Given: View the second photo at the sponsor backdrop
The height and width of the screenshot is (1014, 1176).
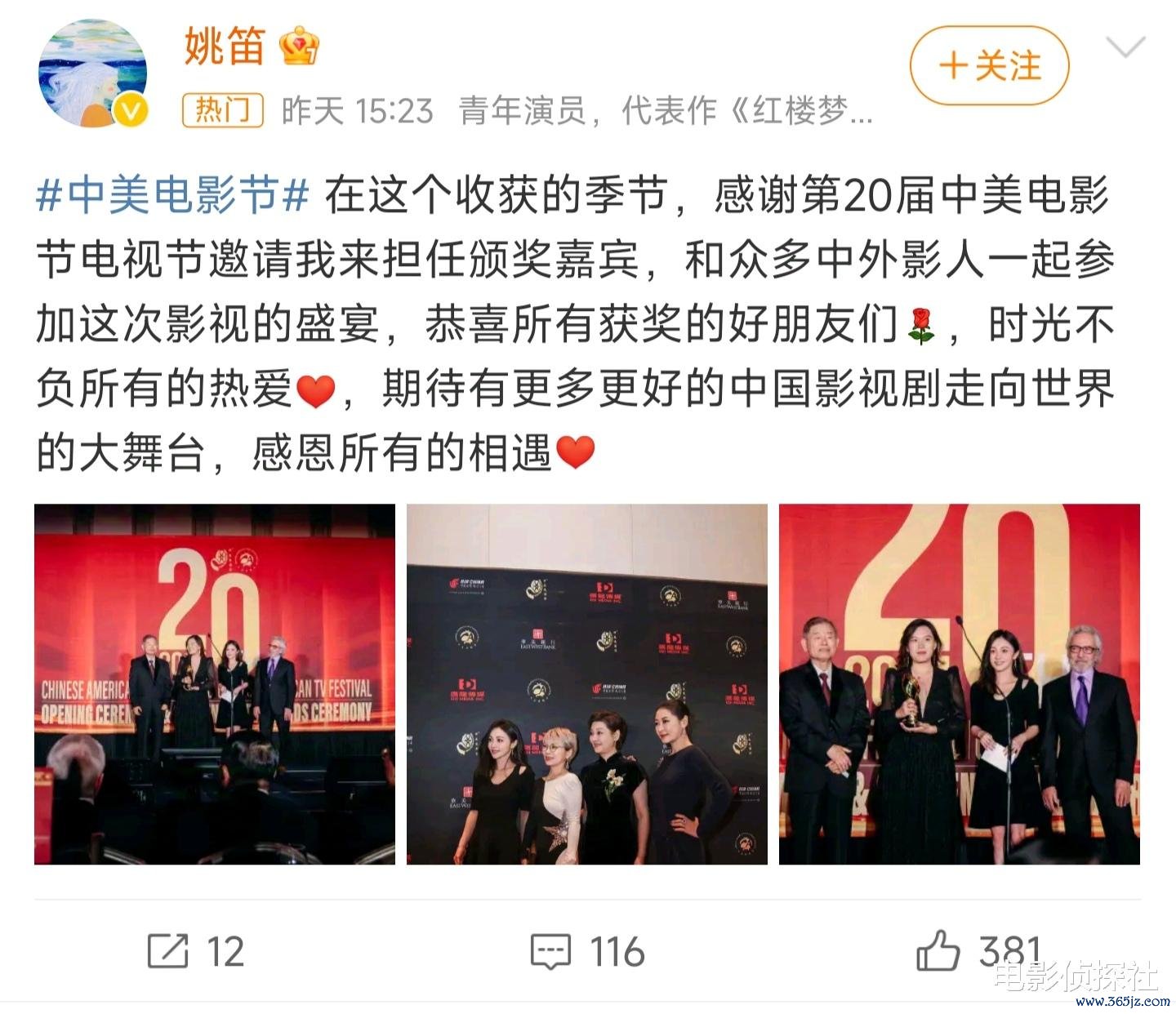Looking at the screenshot, I should (586, 684).
